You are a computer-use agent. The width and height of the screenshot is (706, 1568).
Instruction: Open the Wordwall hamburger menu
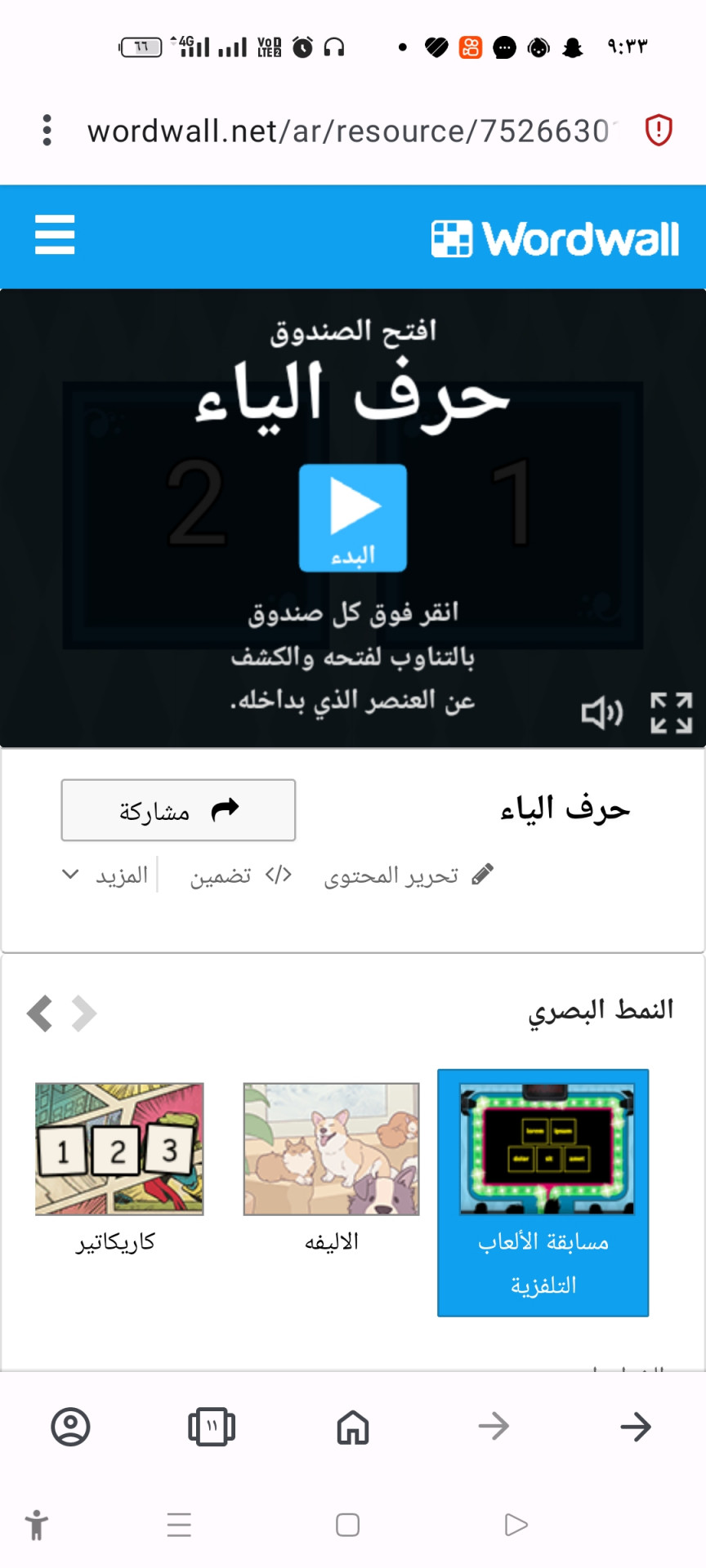(55, 235)
